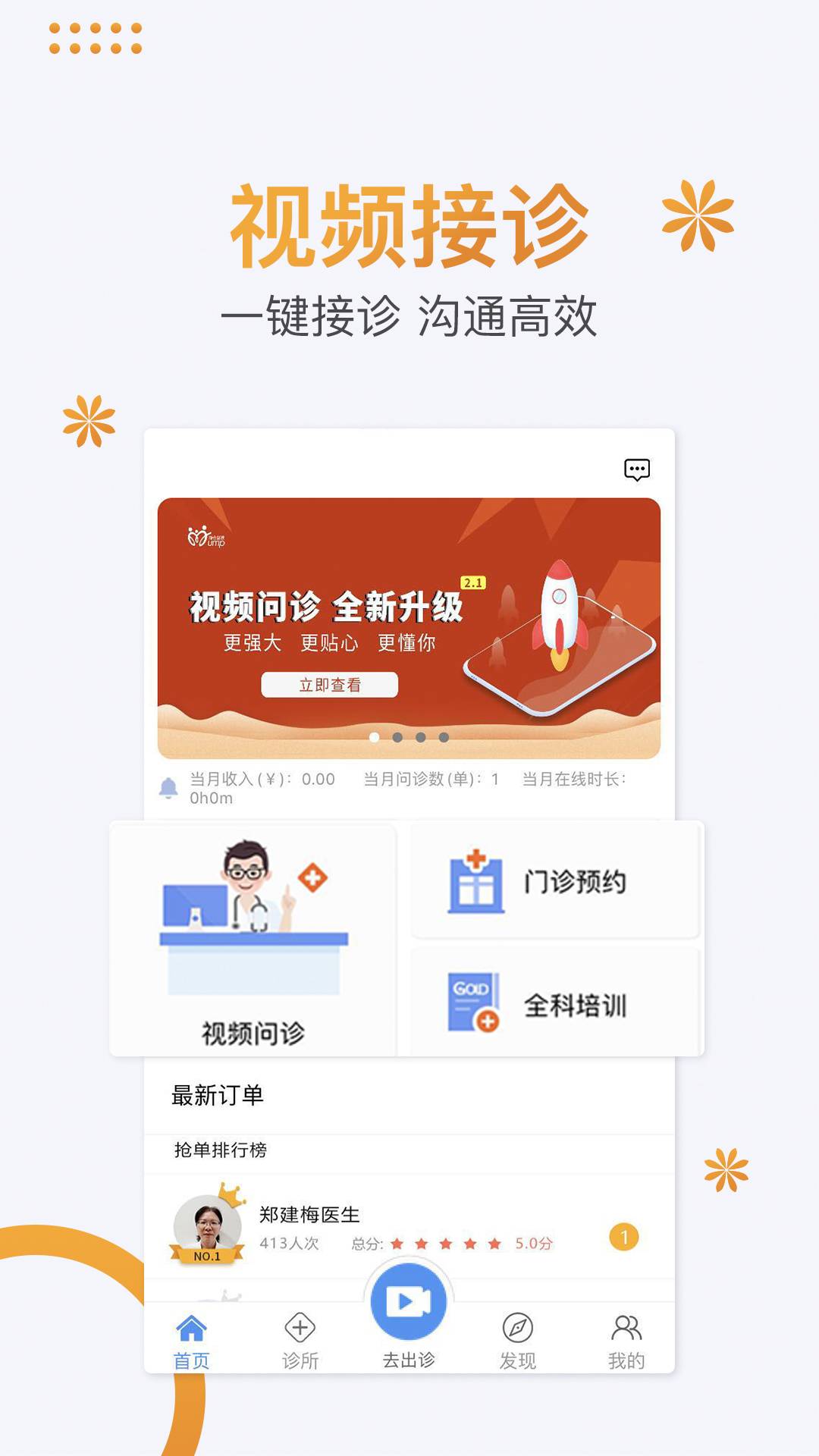Open 门诊预约 appointment booking feature
Viewport: 819px width, 1456px height.
point(556,880)
